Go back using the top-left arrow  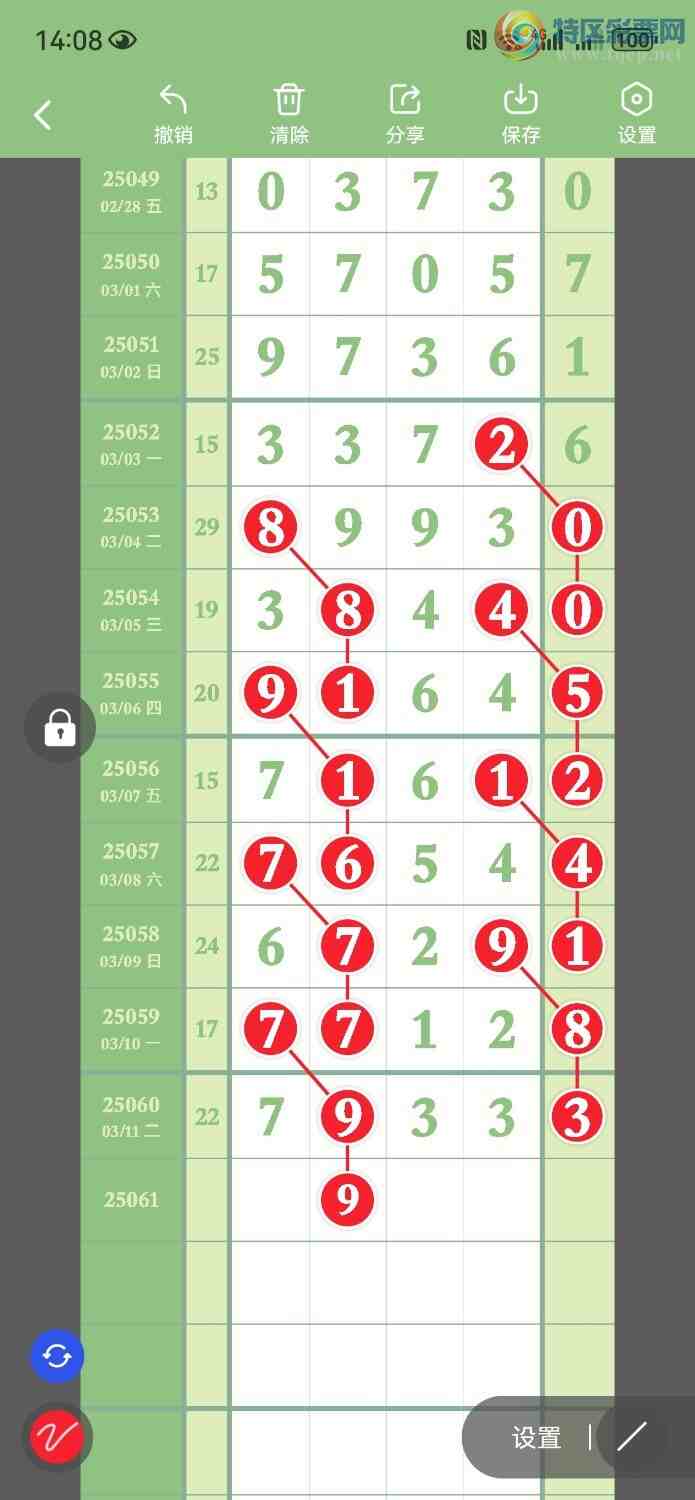(x=42, y=115)
